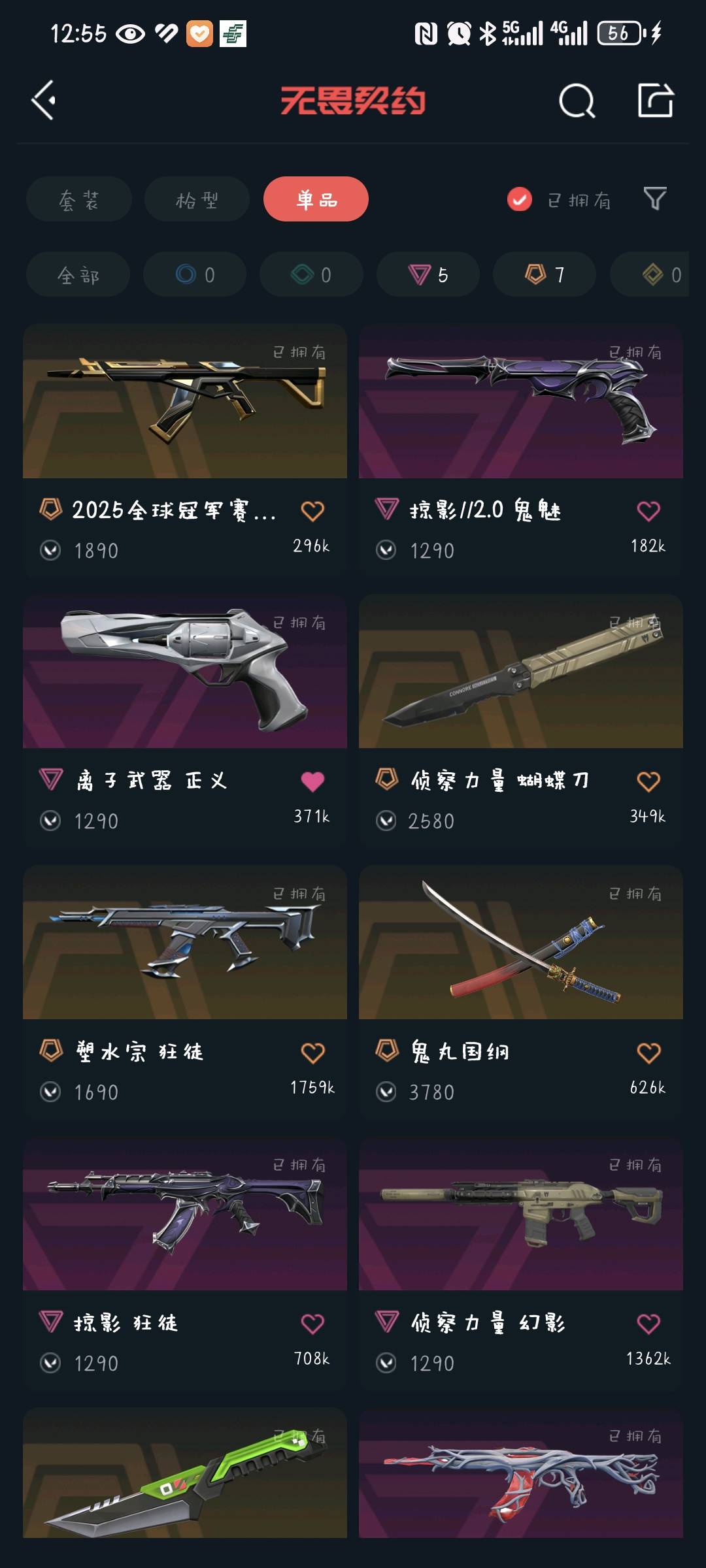Screen dimensions: 706x1568
Task: Unlike the 离子武器 正义 skin
Action: click(x=312, y=781)
